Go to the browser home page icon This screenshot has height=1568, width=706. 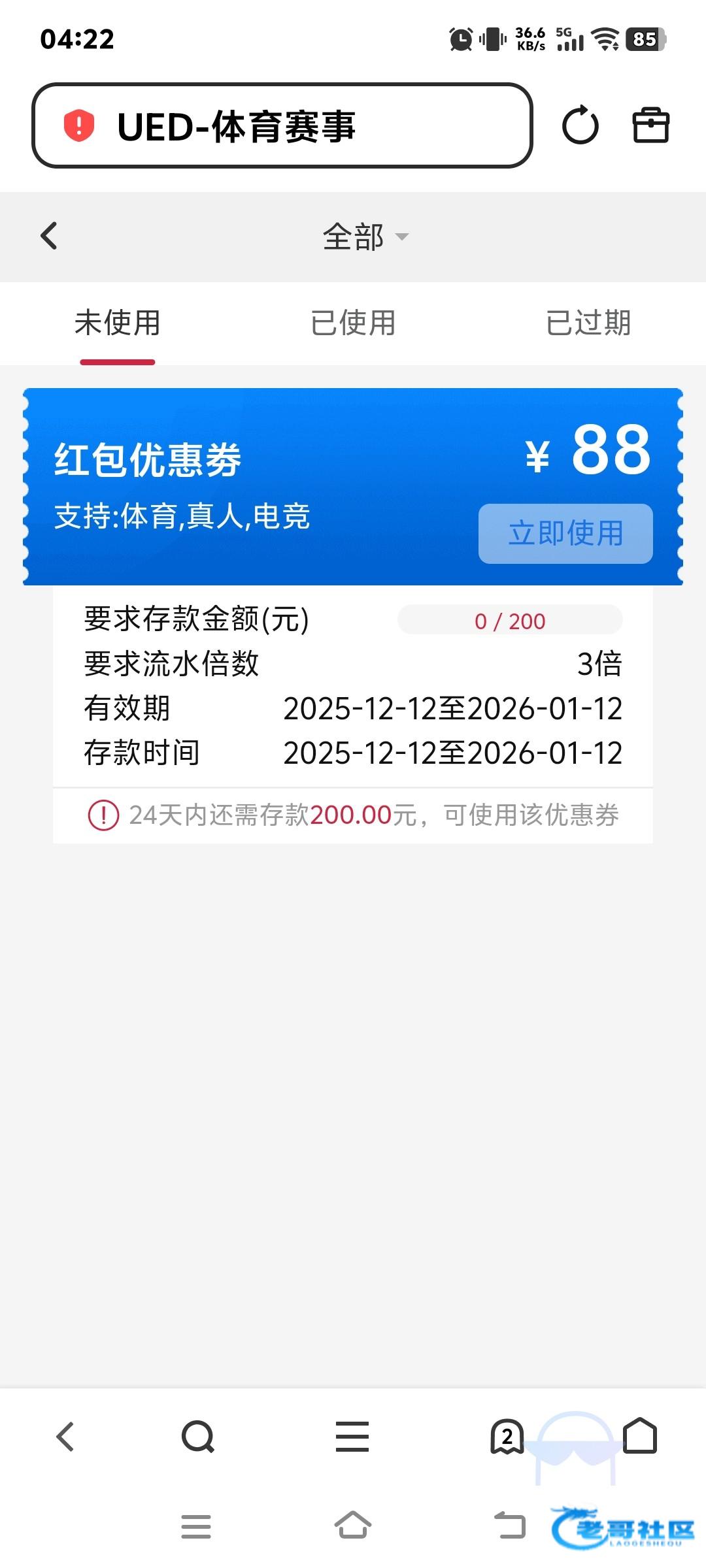point(639,1437)
